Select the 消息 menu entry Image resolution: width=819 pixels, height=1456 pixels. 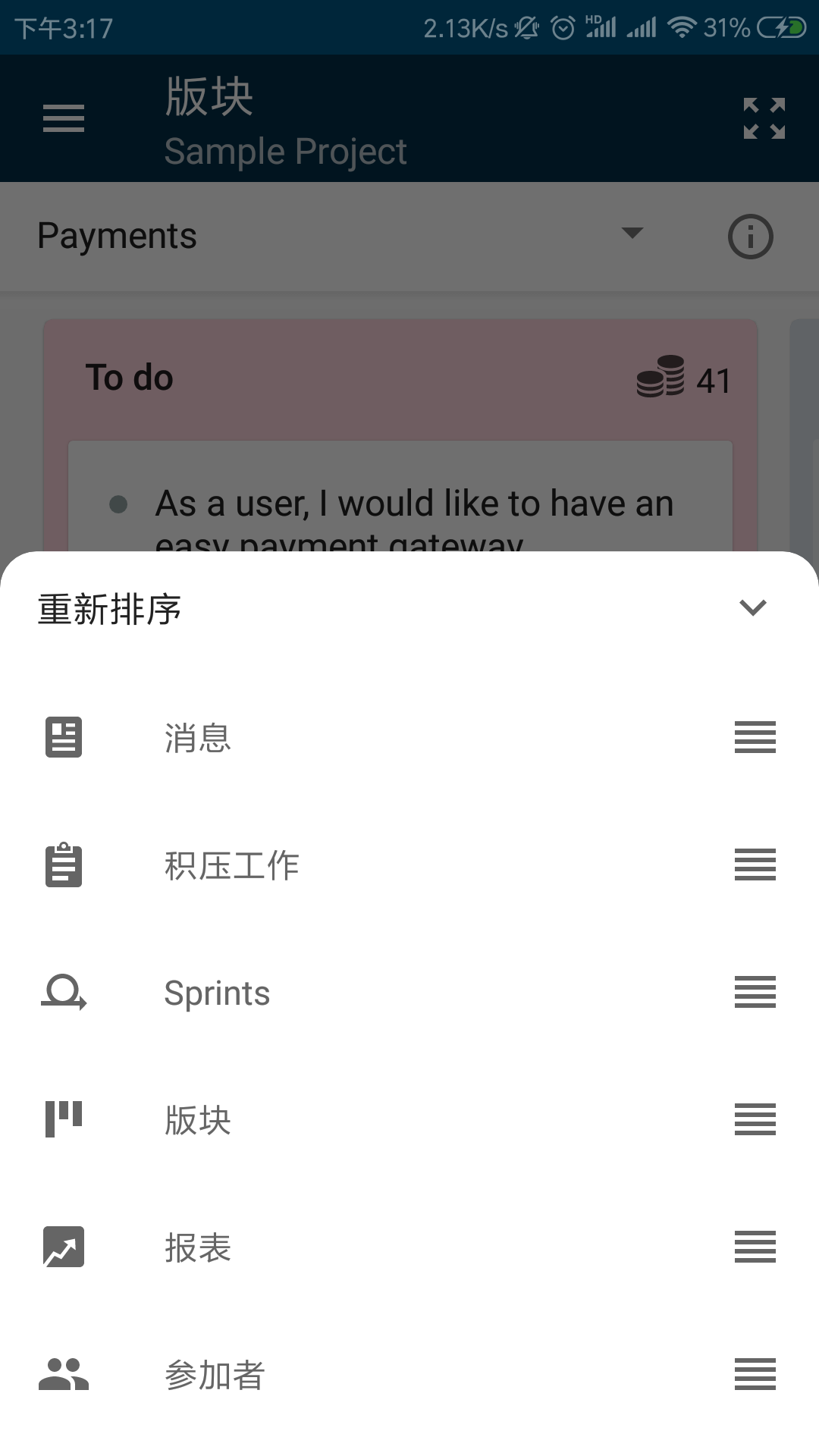coord(197,737)
